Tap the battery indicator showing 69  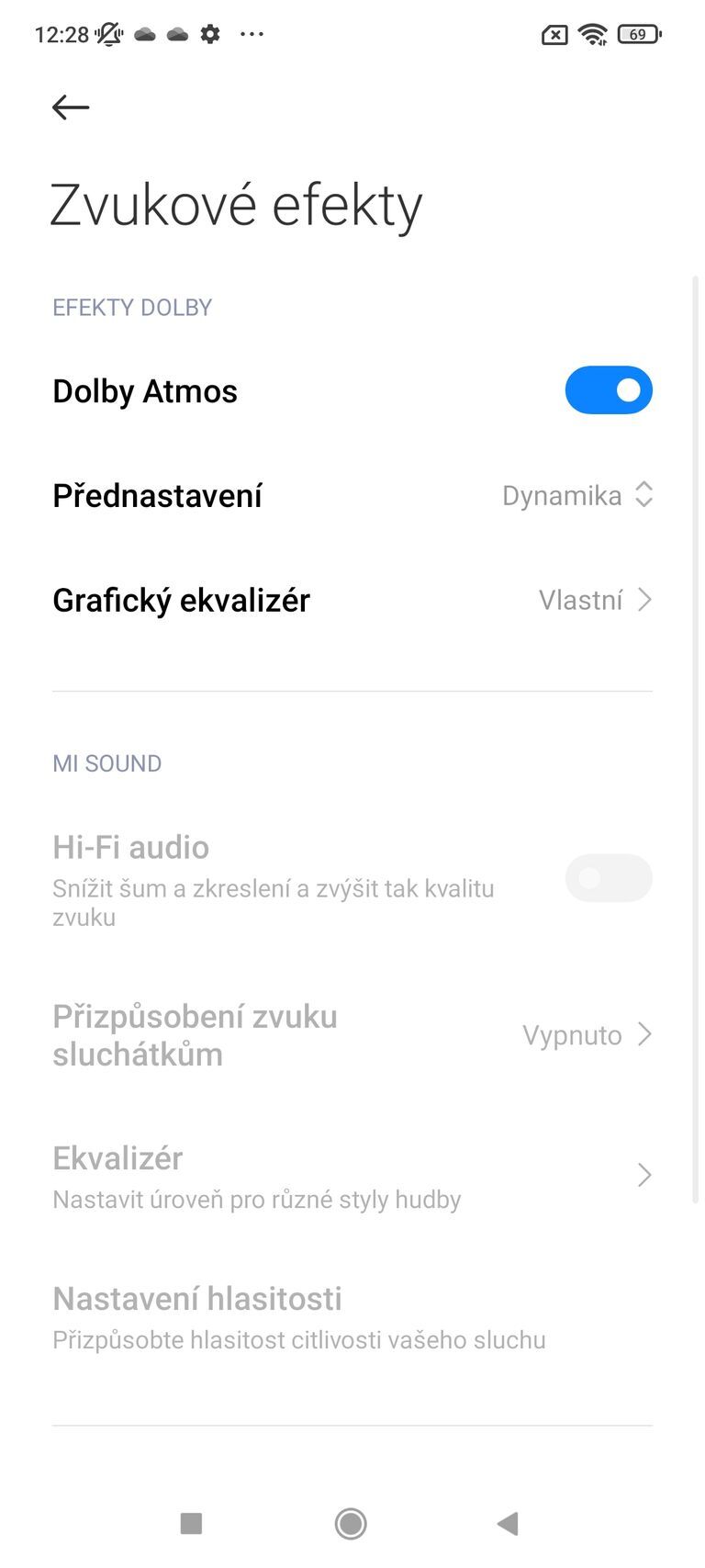[639, 34]
